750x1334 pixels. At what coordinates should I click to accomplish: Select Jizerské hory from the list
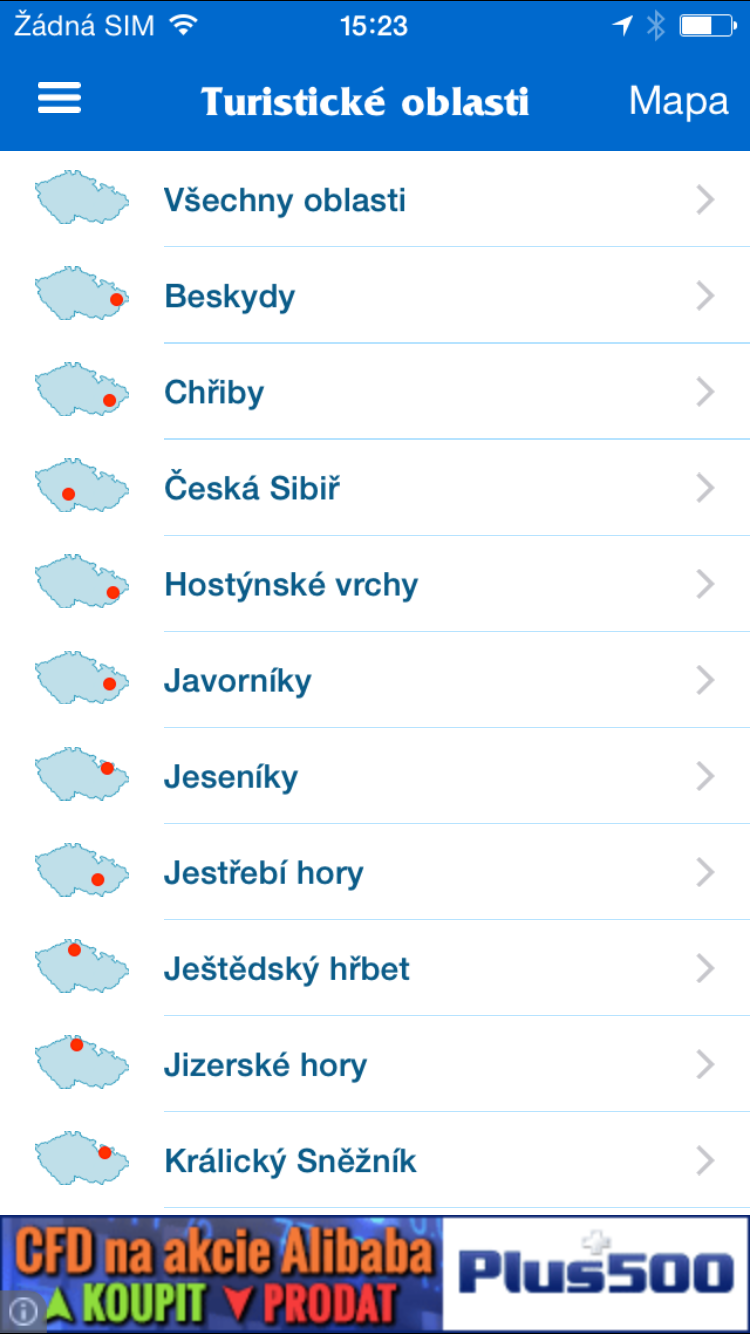pos(375,1063)
